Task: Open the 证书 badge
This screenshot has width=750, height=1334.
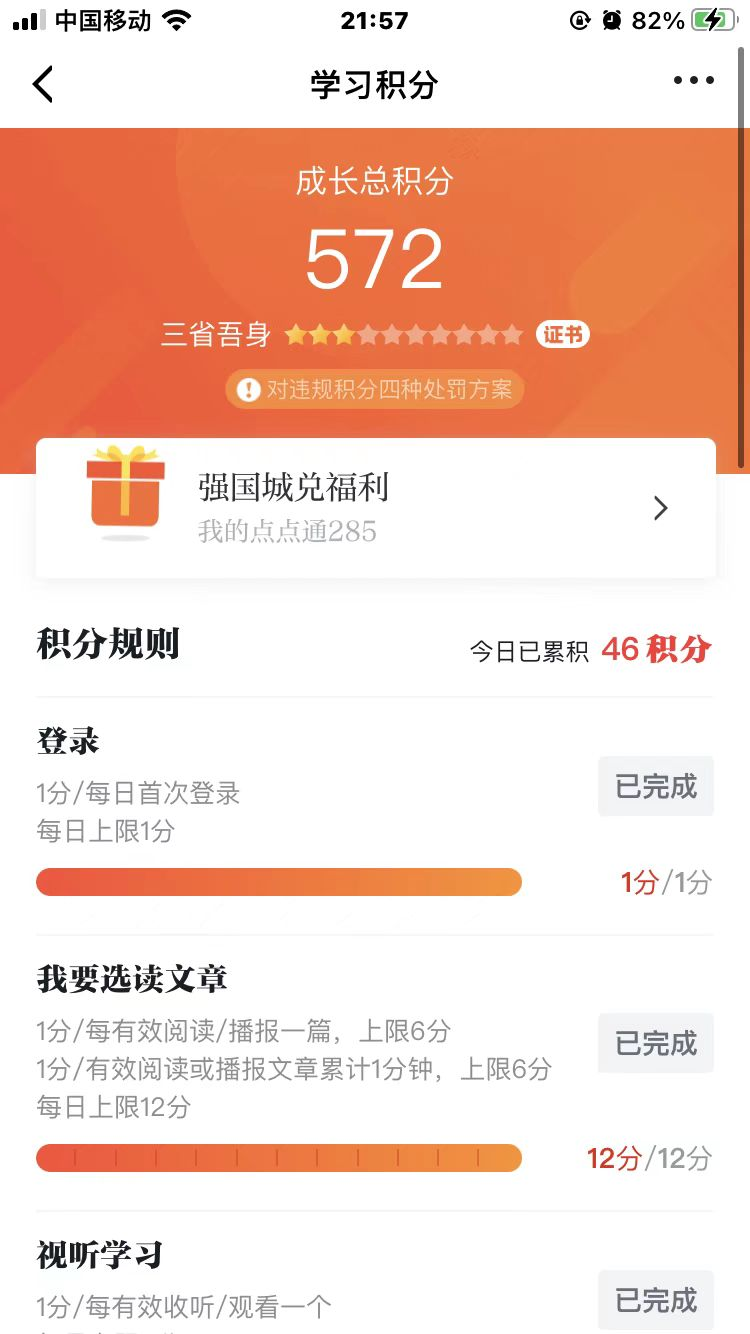Action: [x=562, y=335]
